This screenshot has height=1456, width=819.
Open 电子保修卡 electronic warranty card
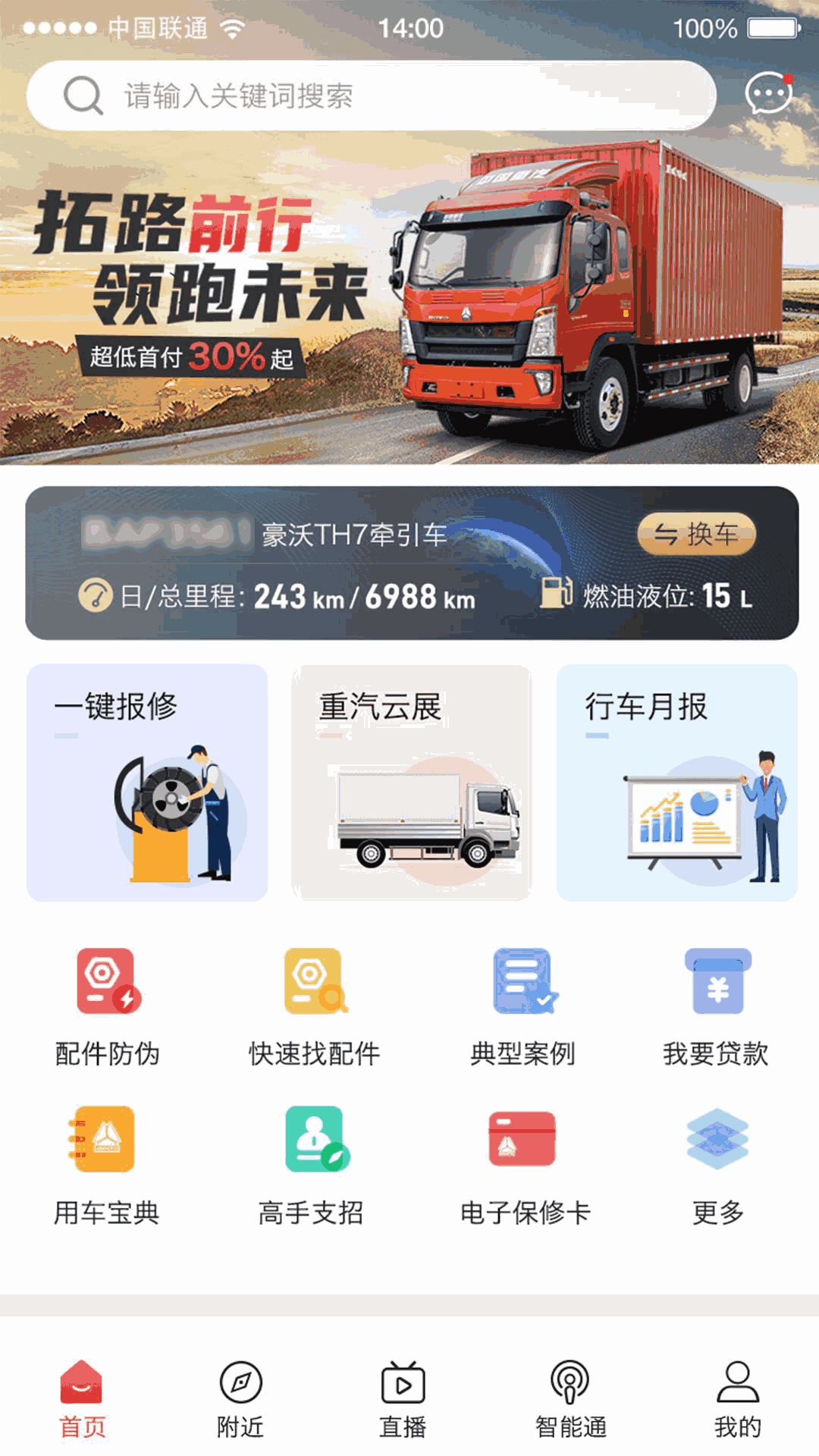524,1166
